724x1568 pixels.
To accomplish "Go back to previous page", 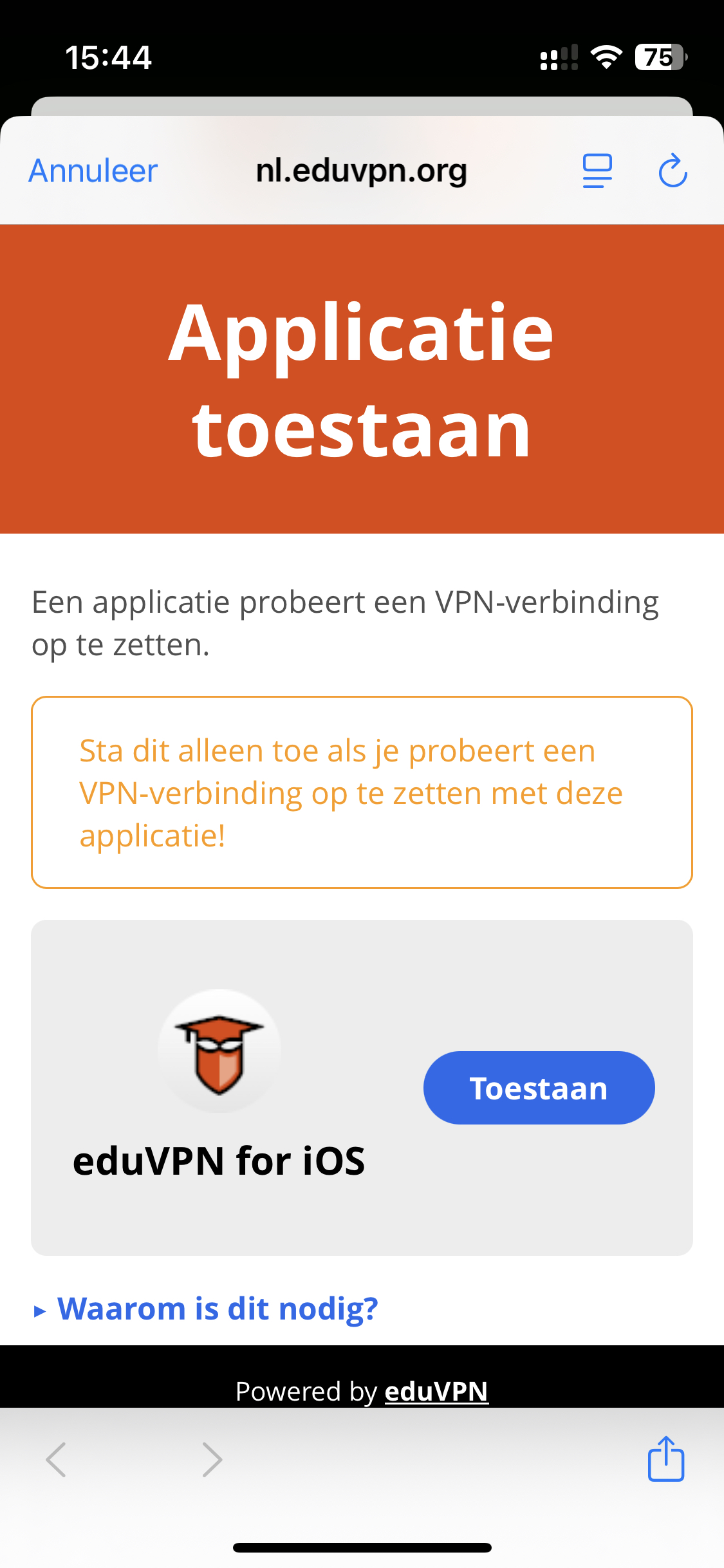I will (56, 1459).
